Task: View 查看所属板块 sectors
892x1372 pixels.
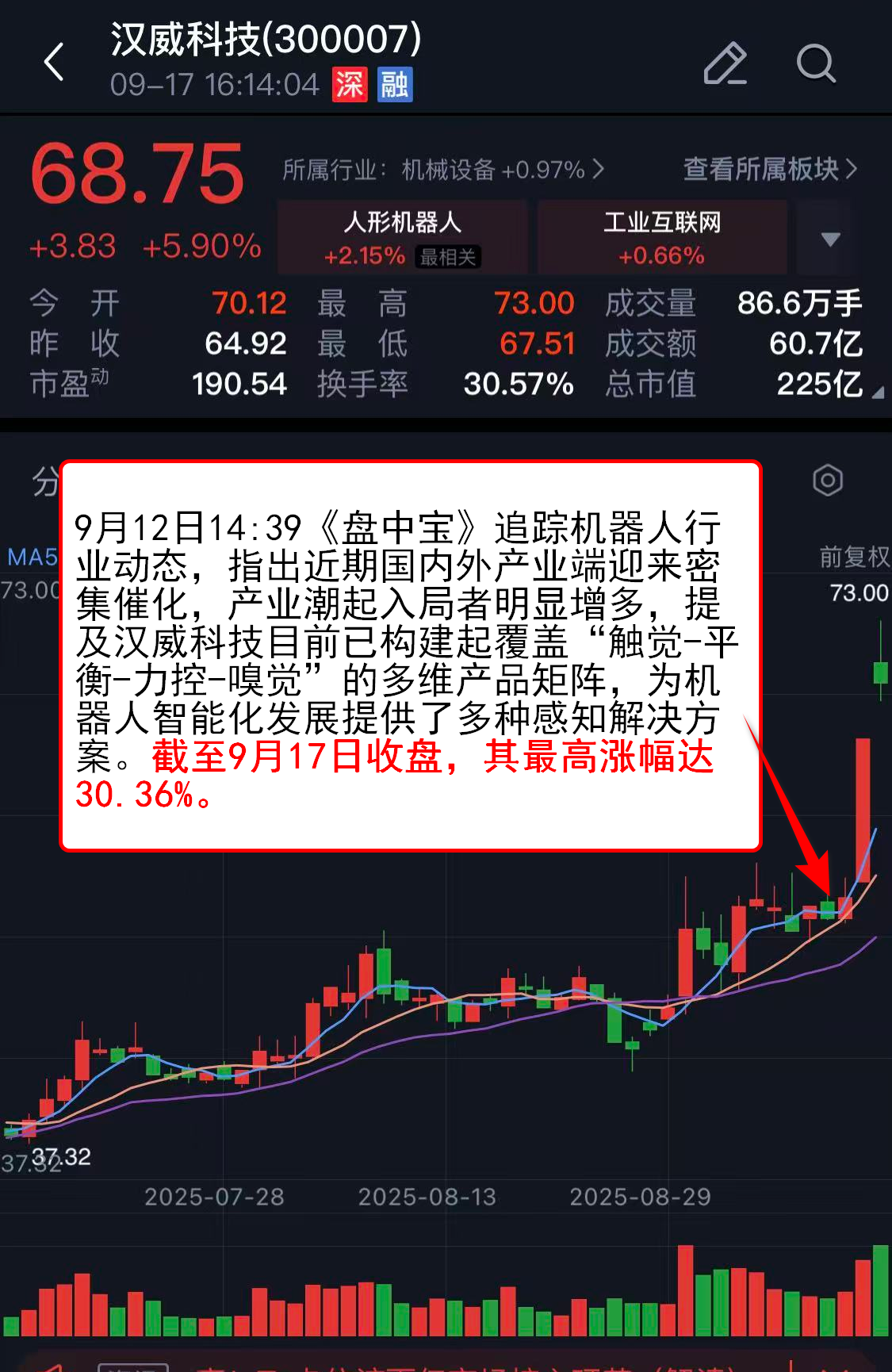Action: click(769, 169)
